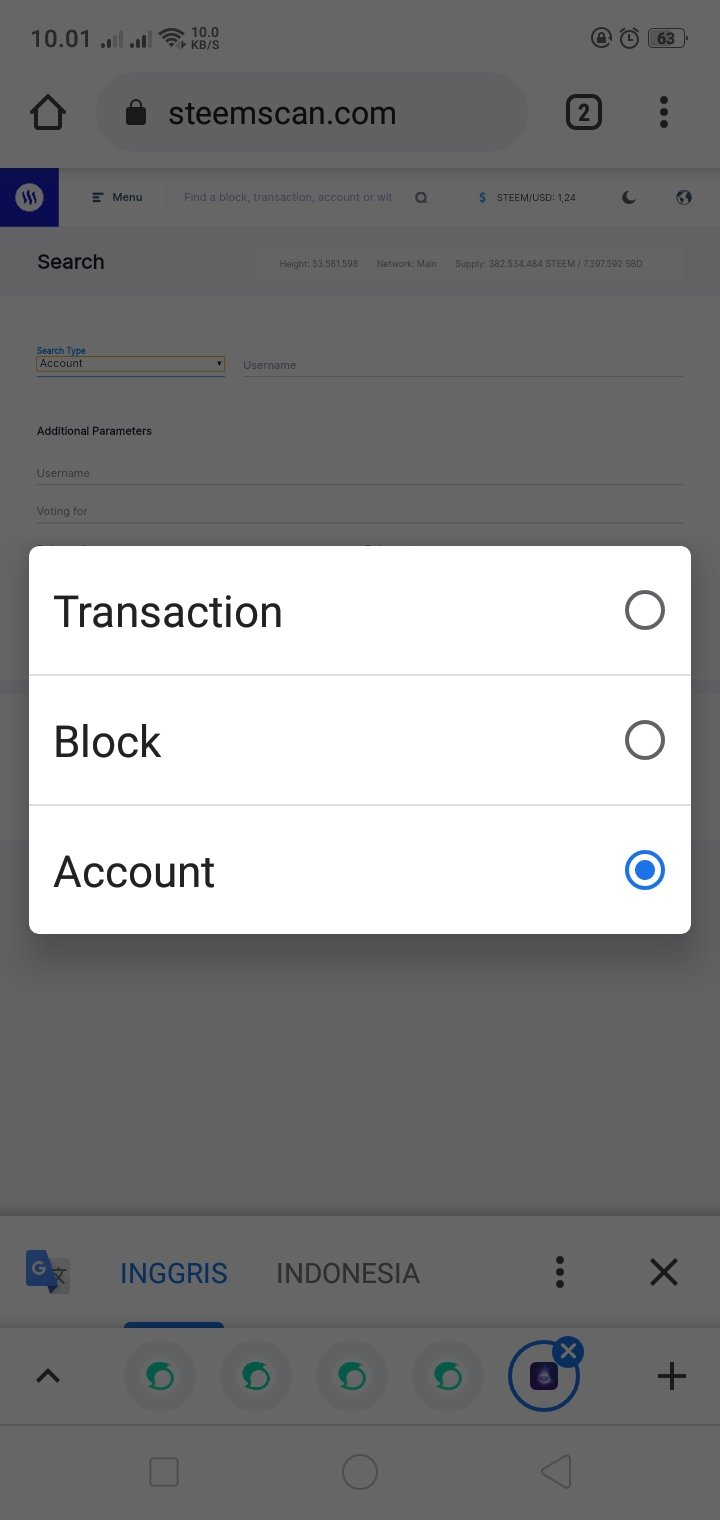Choose the Block option
The height and width of the screenshot is (1520, 720).
(359, 741)
